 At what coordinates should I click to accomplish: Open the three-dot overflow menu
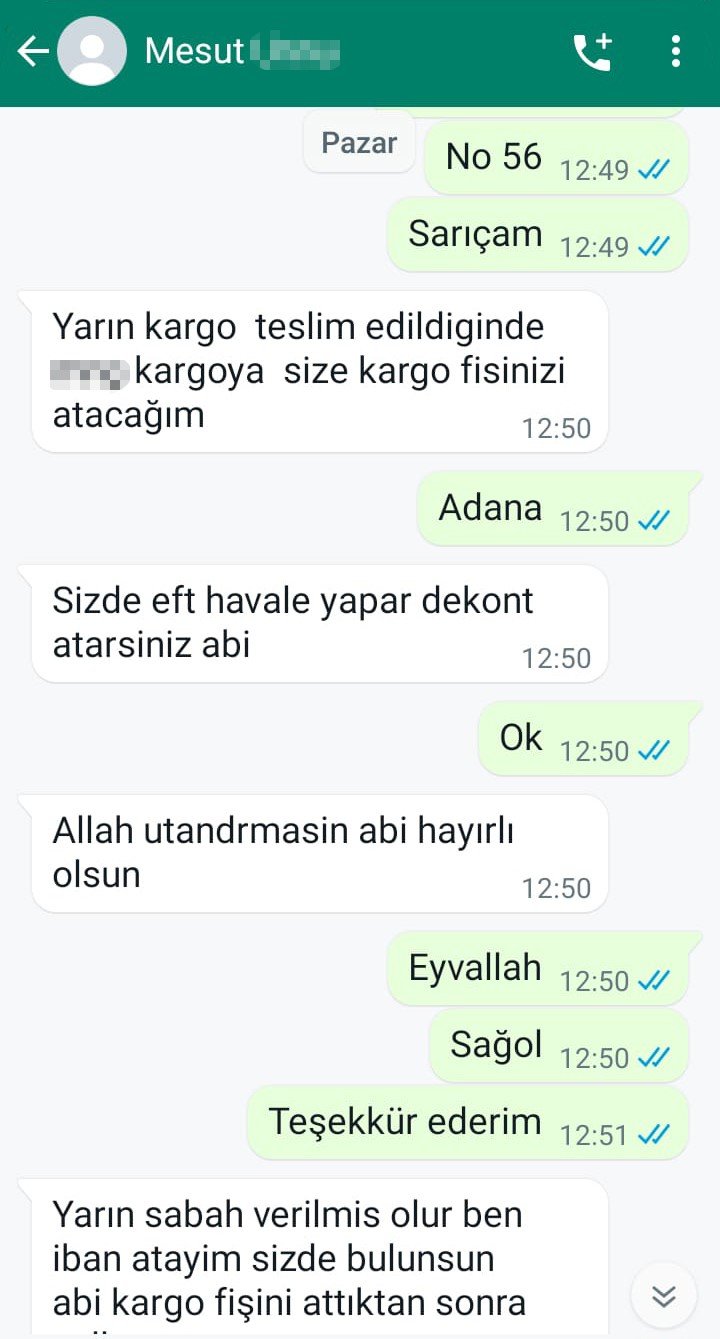[x=676, y=49]
